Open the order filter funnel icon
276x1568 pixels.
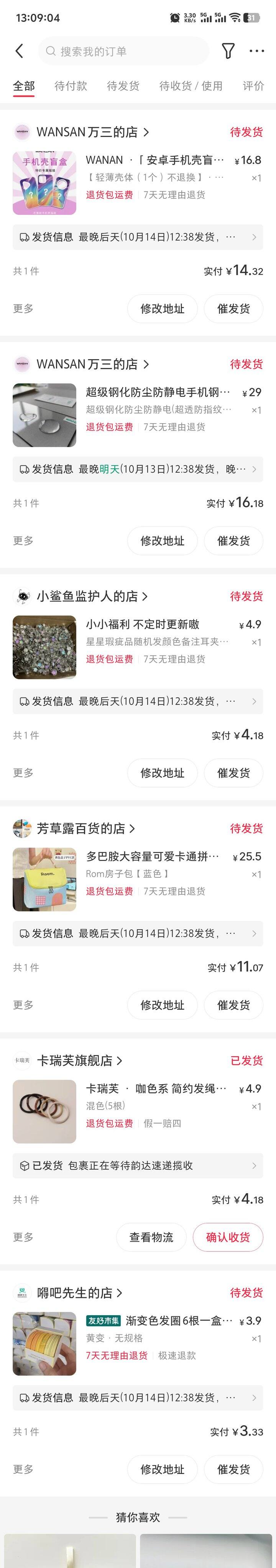tap(228, 51)
